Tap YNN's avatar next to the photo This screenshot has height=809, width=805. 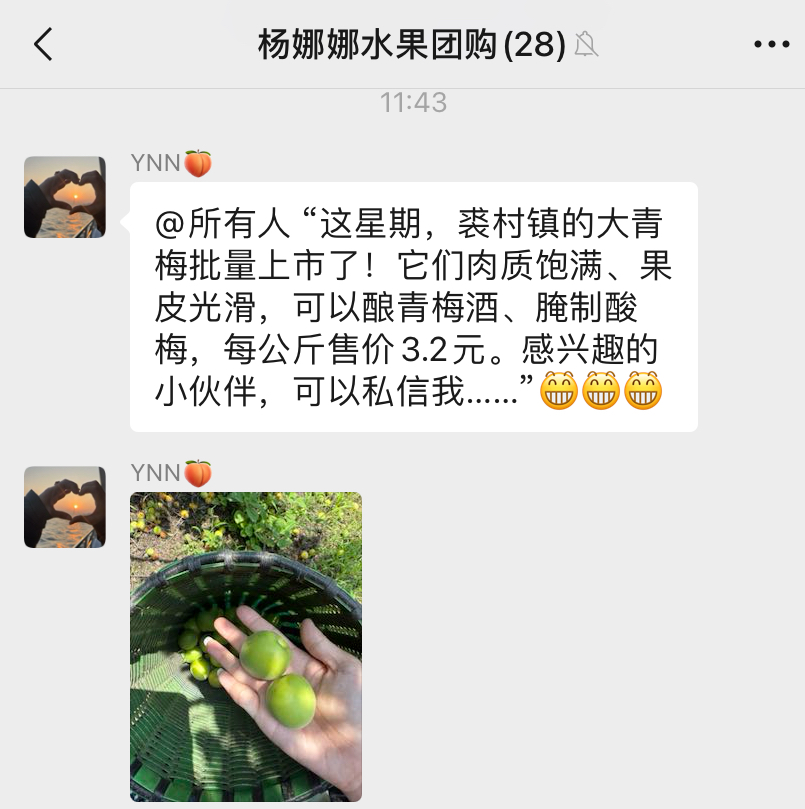click(x=65, y=507)
